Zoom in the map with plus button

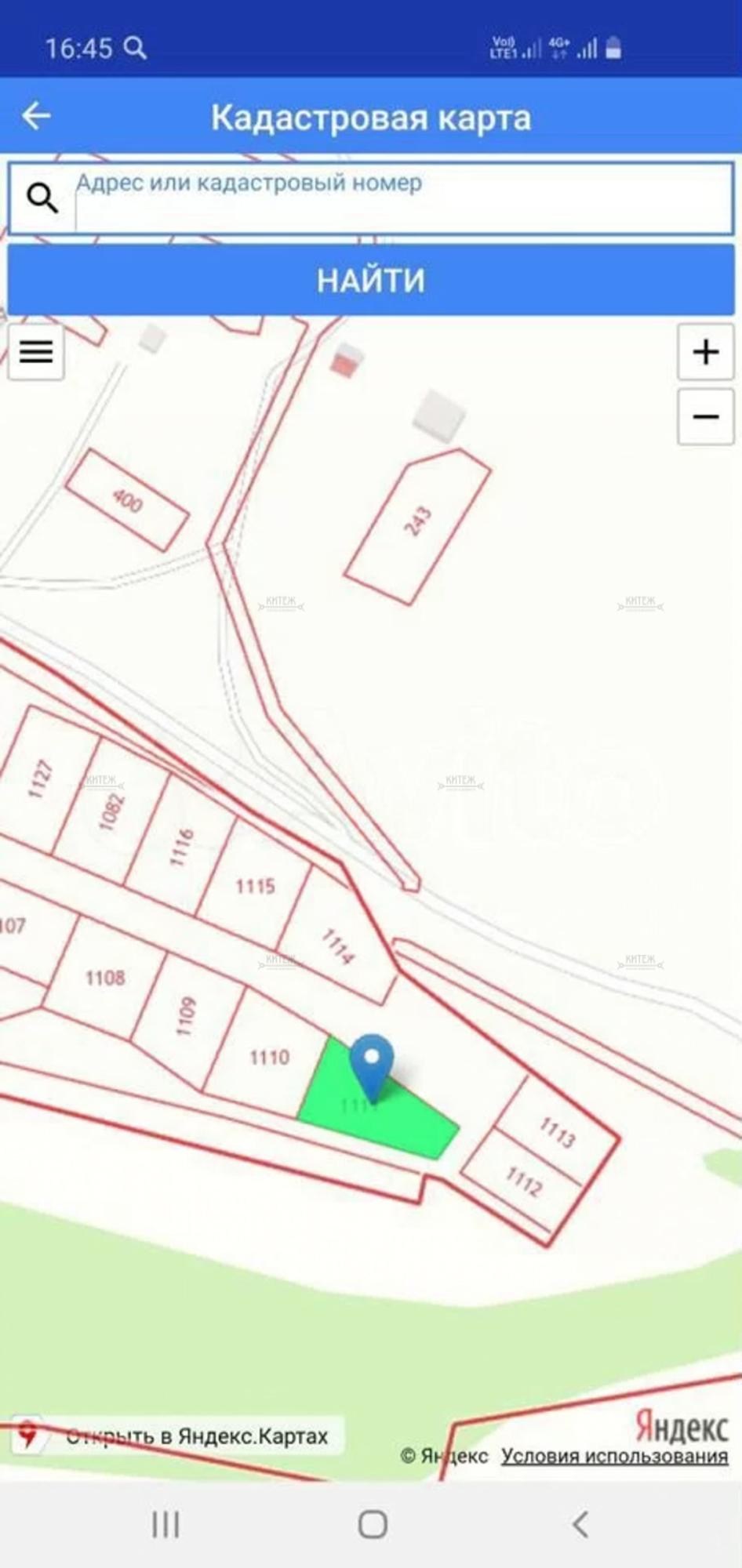(705, 352)
